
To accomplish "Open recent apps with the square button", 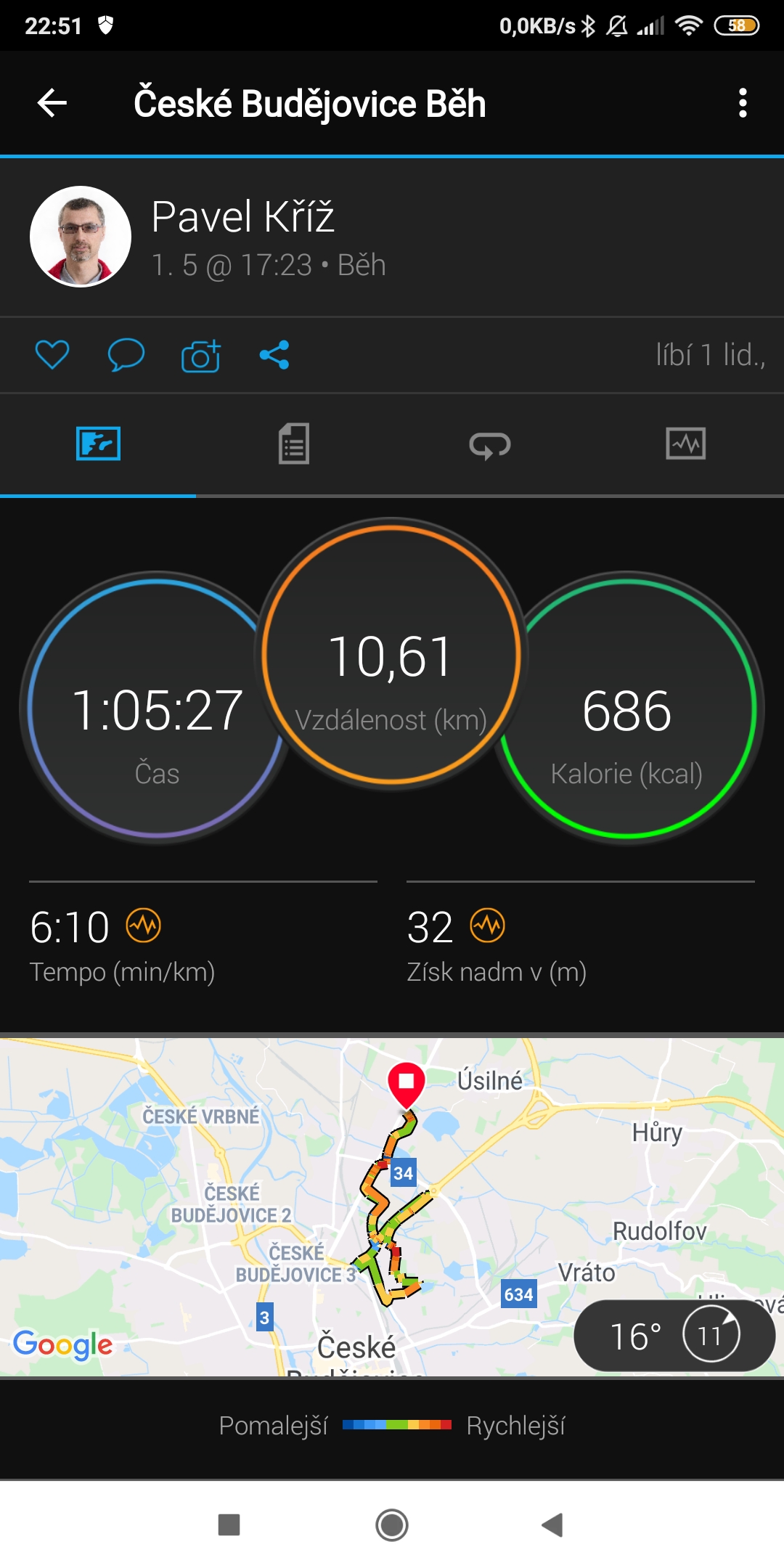I will coord(229,1524).
